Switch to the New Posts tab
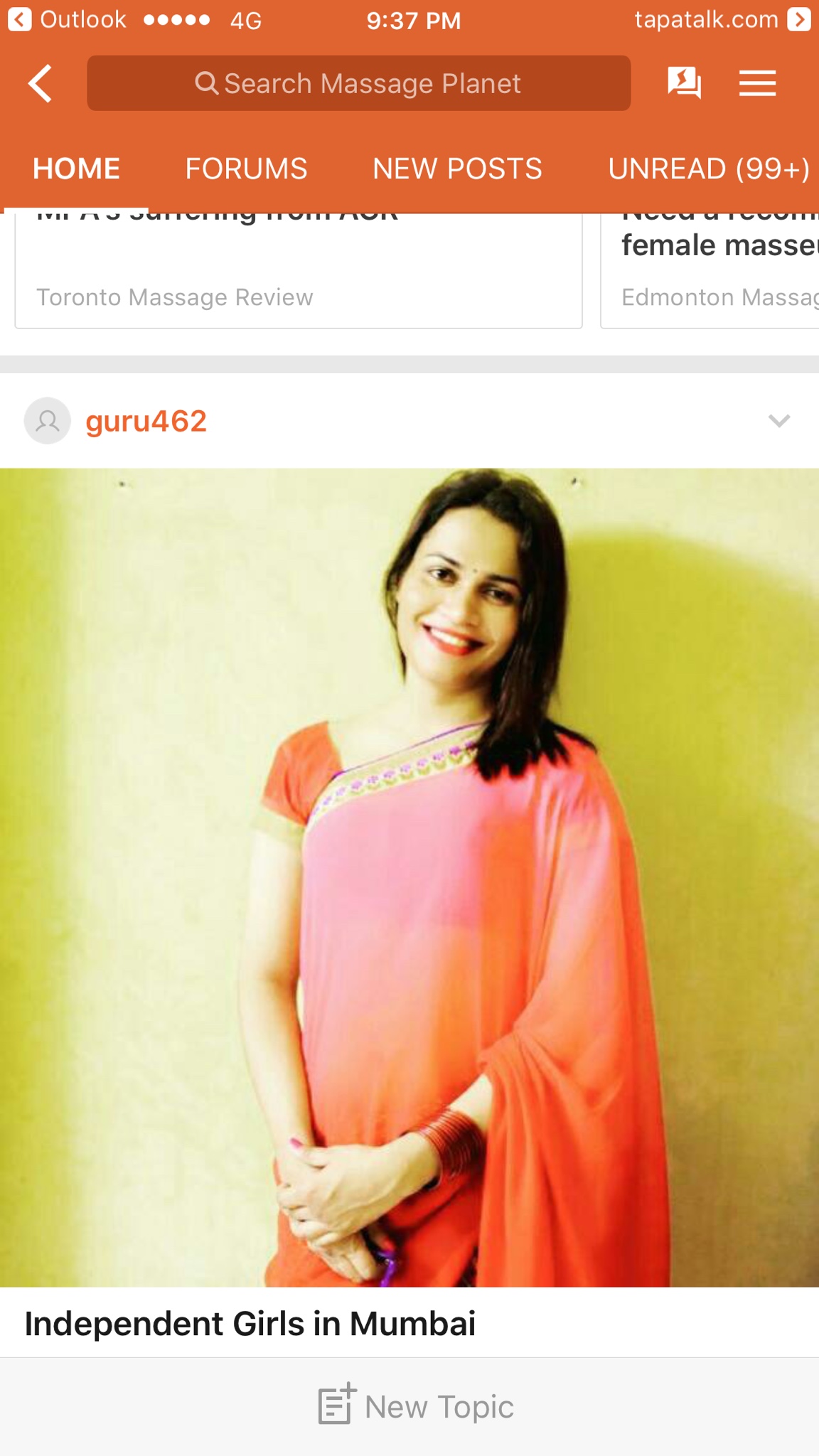The width and height of the screenshot is (819, 1456). tap(457, 169)
